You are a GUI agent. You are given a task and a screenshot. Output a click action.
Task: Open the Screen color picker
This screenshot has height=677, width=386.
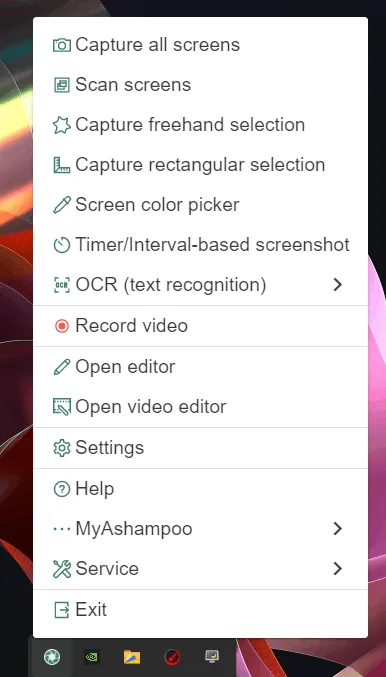point(200,205)
